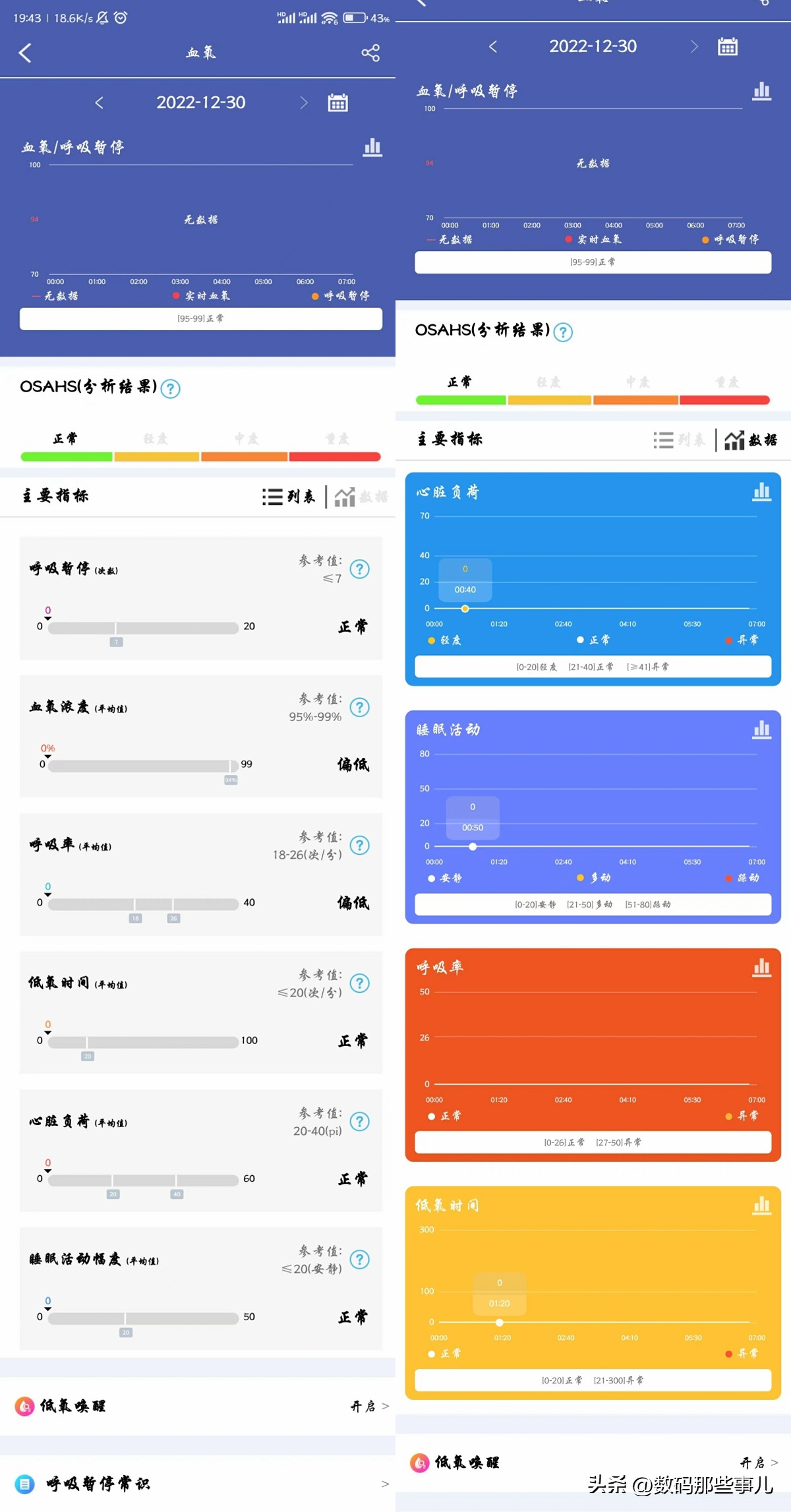
Task: Tap the 2022-12-30 date label
Action: (x=200, y=102)
